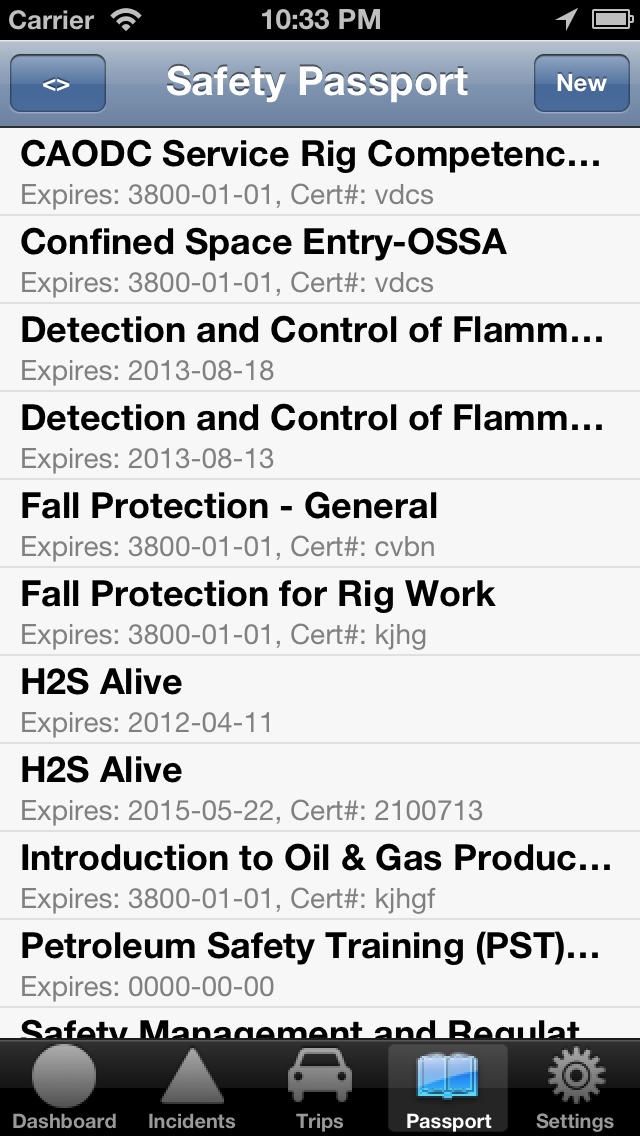Open H2S Alive entry expiring 2012-04-11
The width and height of the screenshot is (640, 1136).
320,699
